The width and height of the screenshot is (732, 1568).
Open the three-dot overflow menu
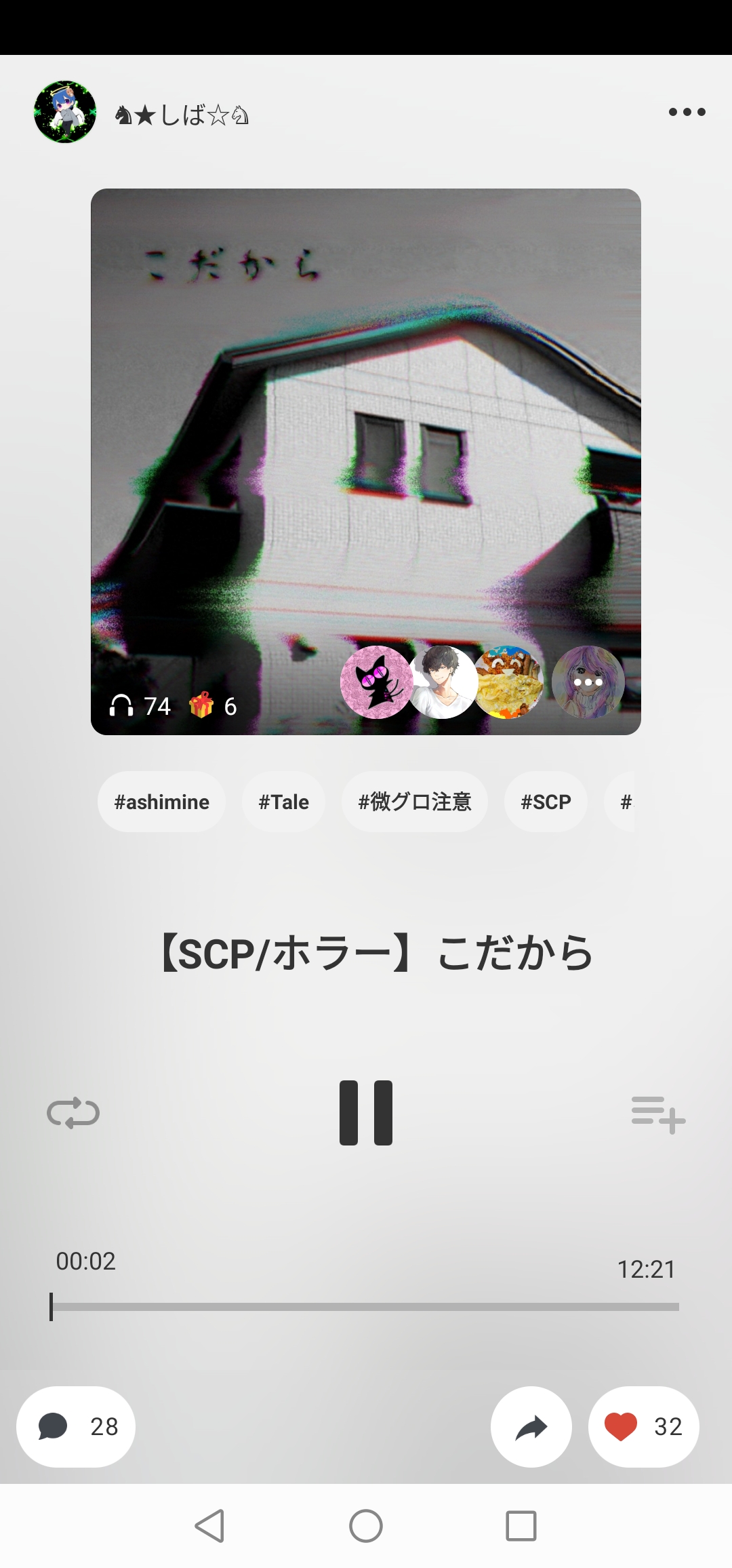(687, 112)
